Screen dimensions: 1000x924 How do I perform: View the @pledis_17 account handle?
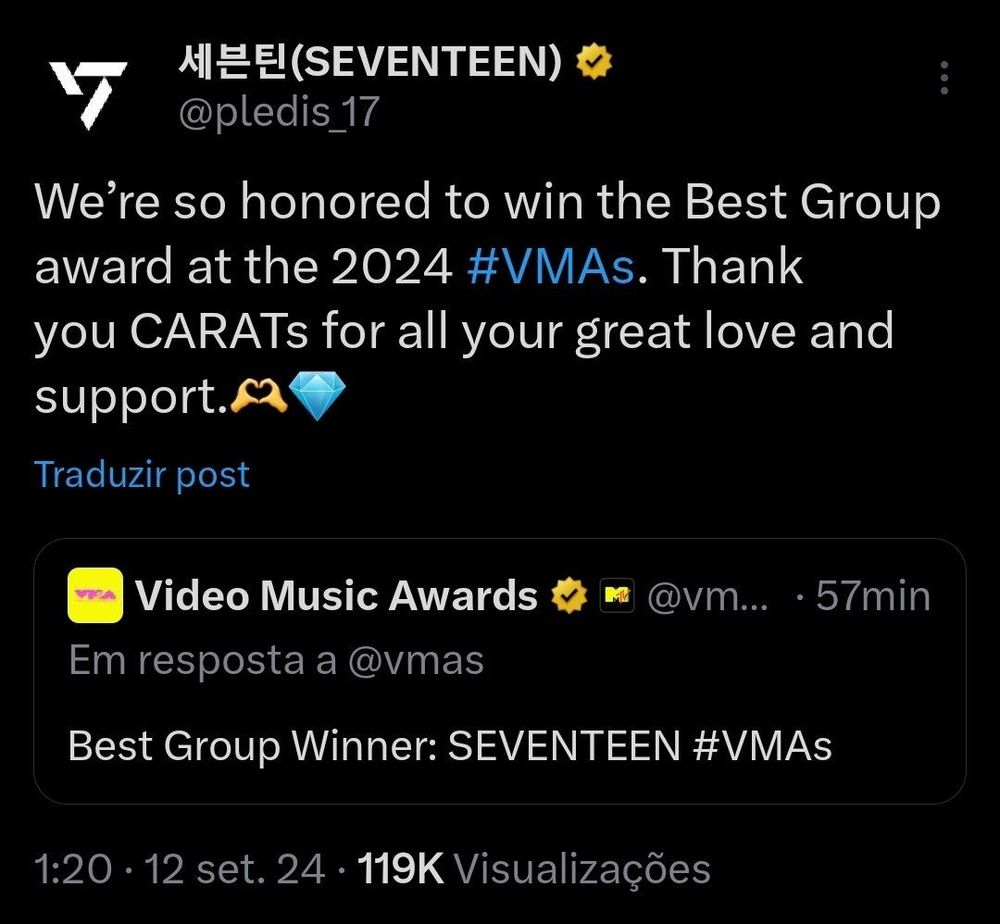[x=279, y=112]
